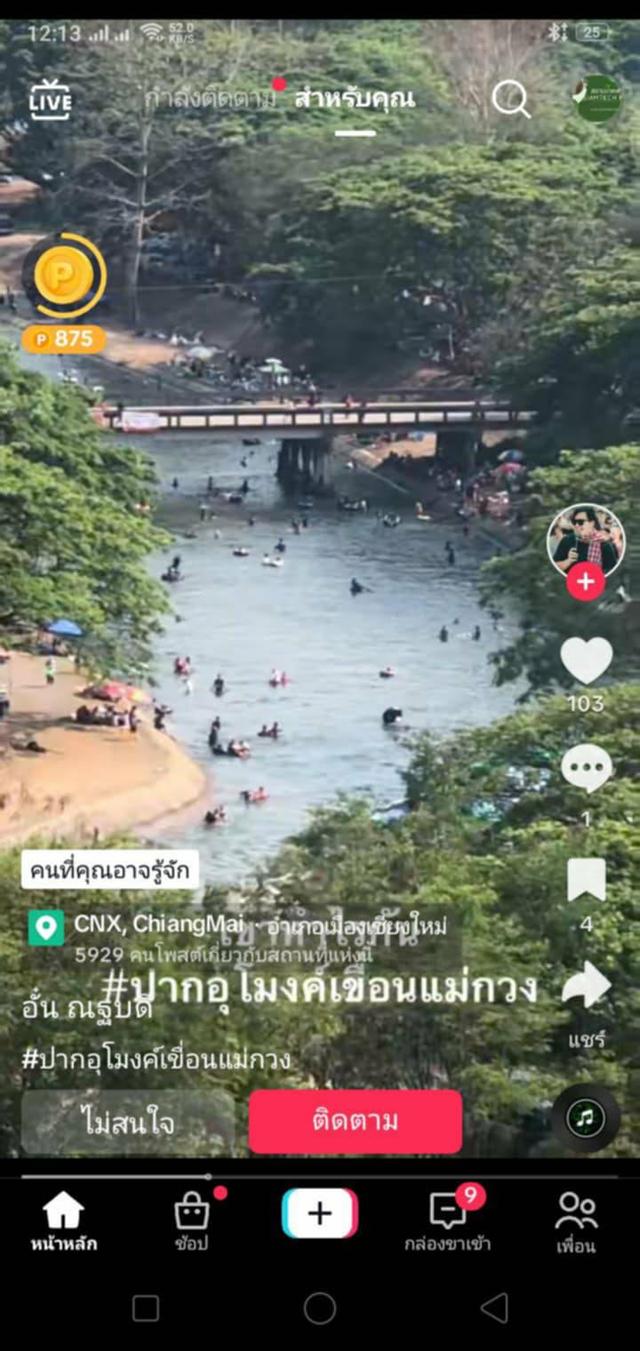Open the #ปากอุโมงค์เขื่อนแม่กวง hashtag in the caption
The width and height of the screenshot is (640, 1351).
pyautogui.click(x=156, y=1059)
